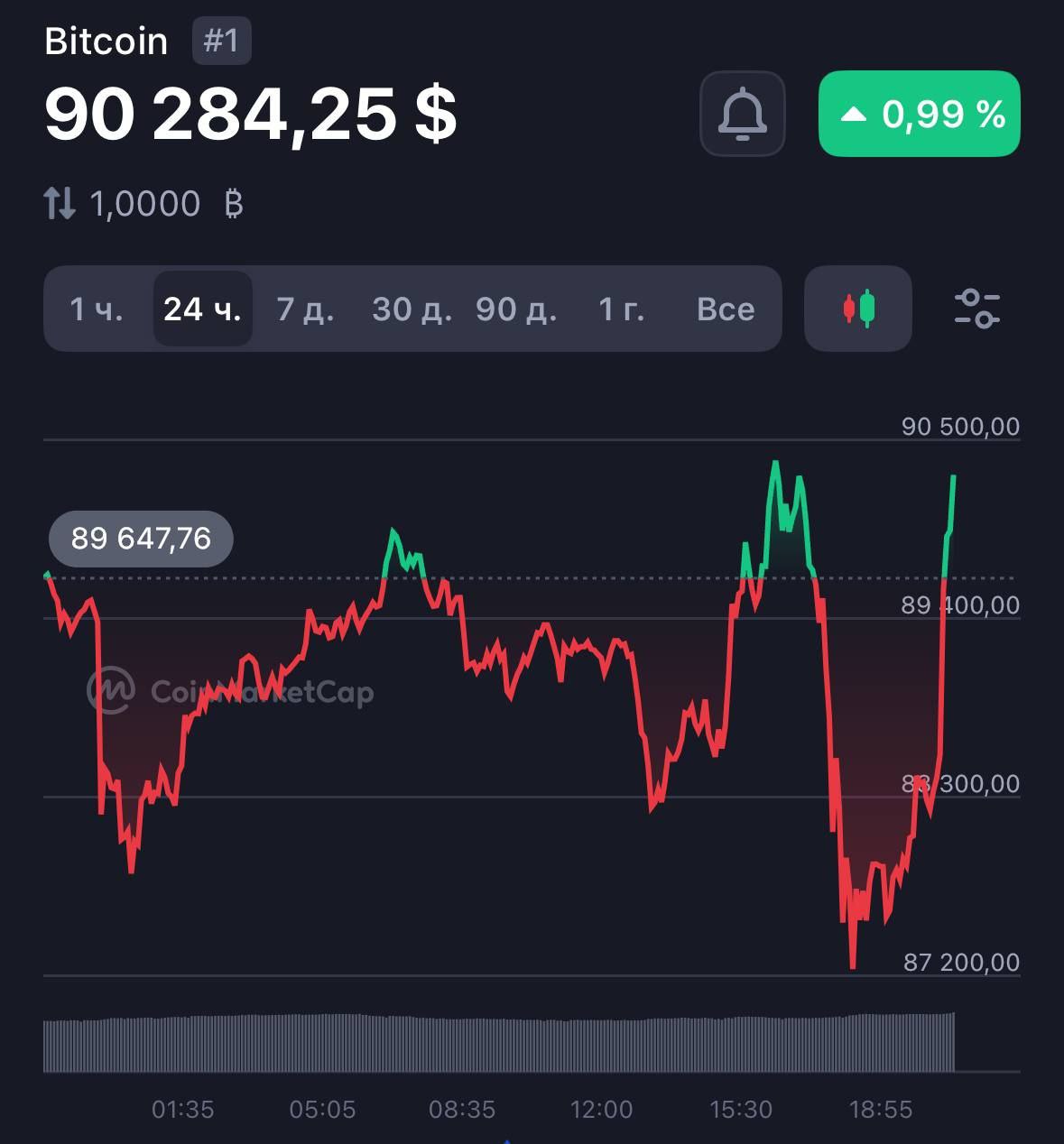The height and width of the screenshot is (1144, 1064).
Task: Select the 90 д. time range
Action: 516,309
